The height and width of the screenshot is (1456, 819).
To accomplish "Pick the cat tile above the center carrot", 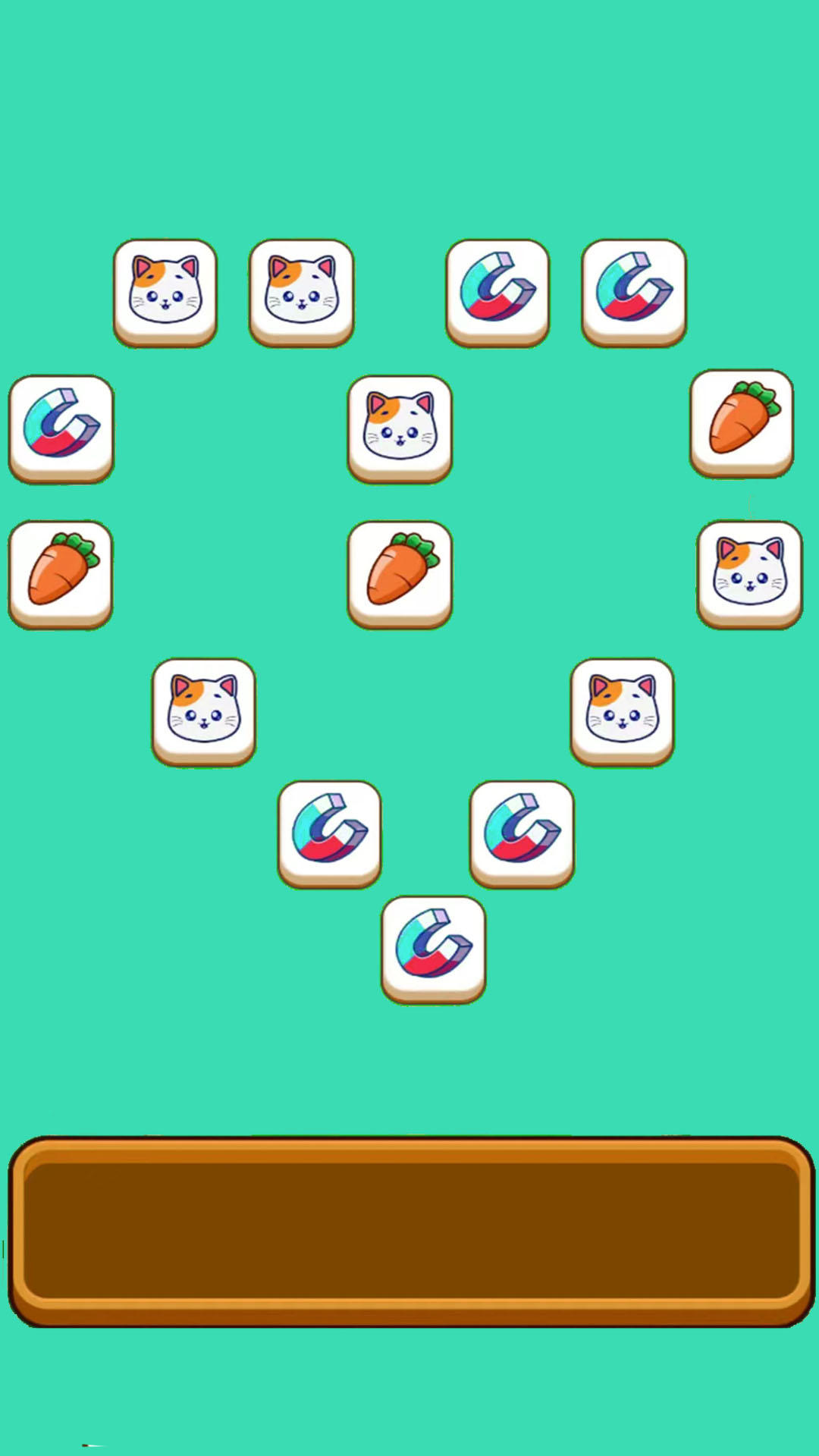I will 400,427.
